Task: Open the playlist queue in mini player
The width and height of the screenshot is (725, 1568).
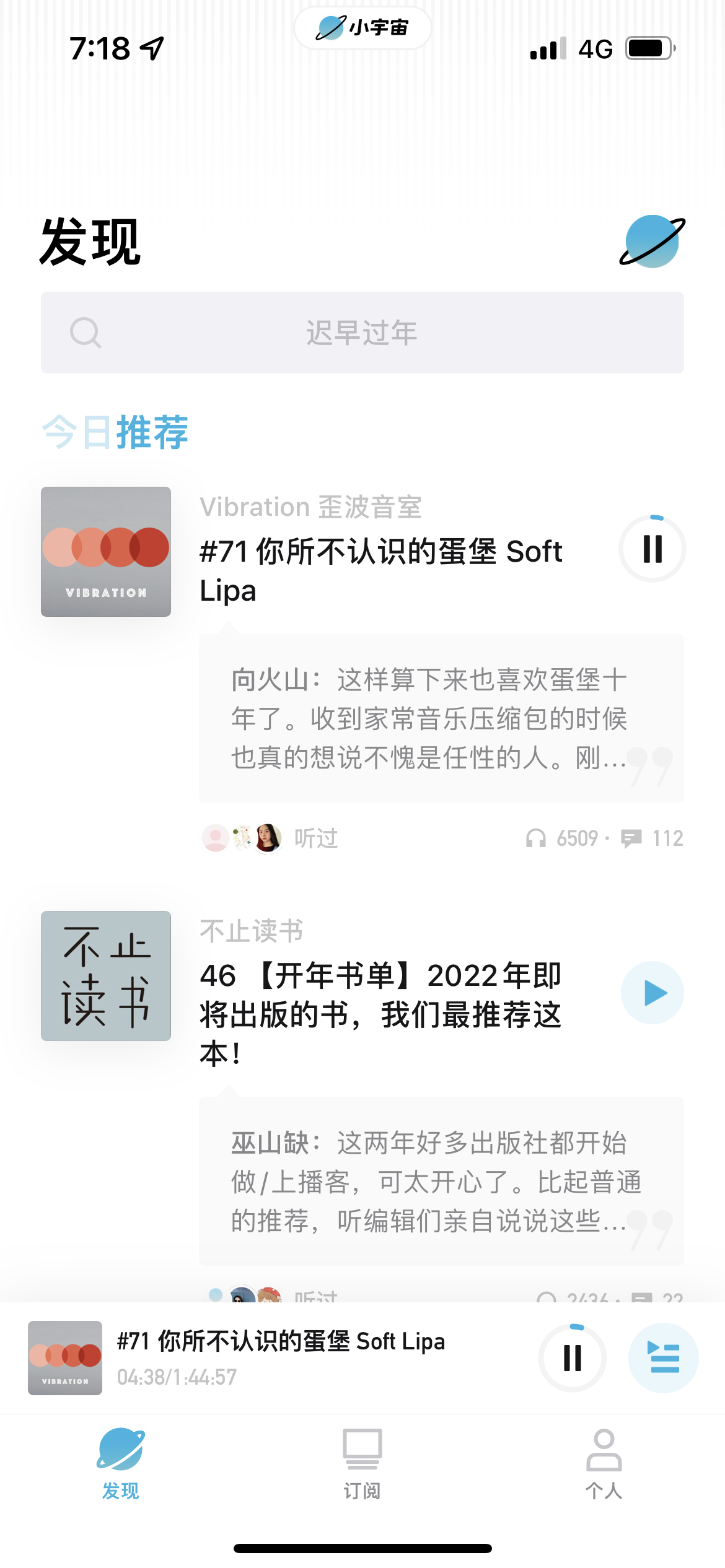Action: click(x=663, y=1358)
